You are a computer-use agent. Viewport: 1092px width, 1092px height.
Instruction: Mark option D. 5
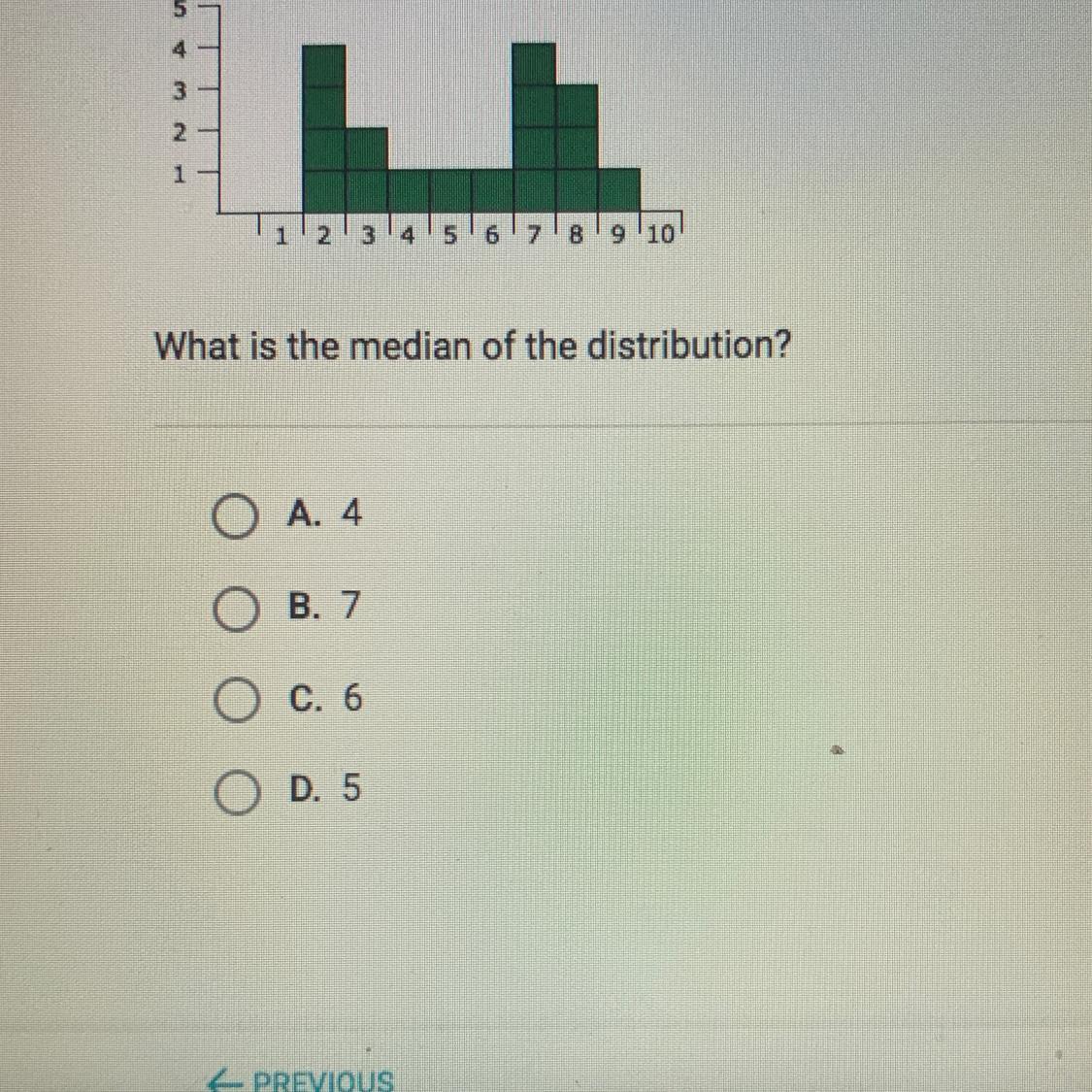234,793
